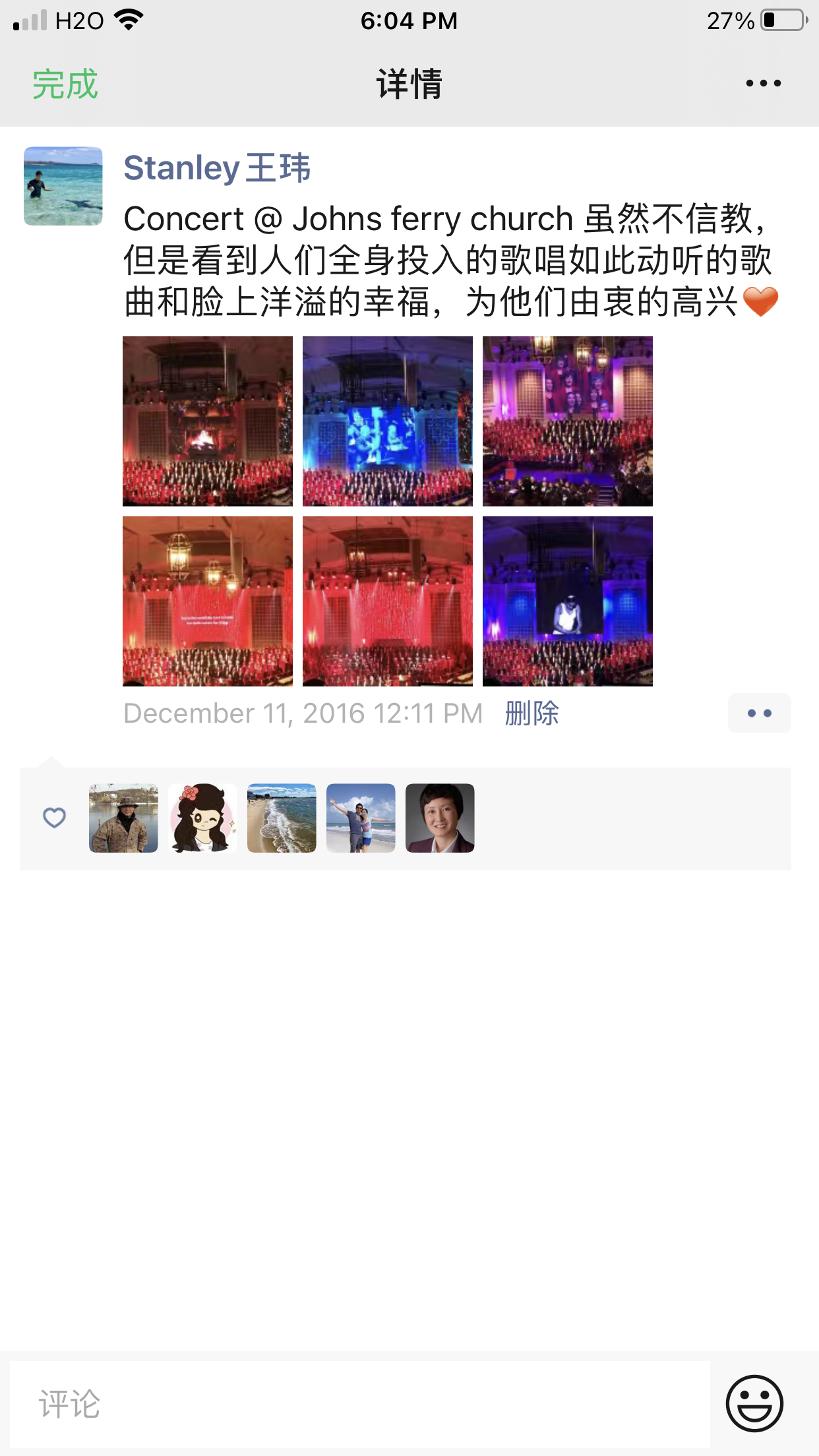The height and width of the screenshot is (1456, 819).
Task: Open the liker with the beach couple avatar
Action: 361,818
